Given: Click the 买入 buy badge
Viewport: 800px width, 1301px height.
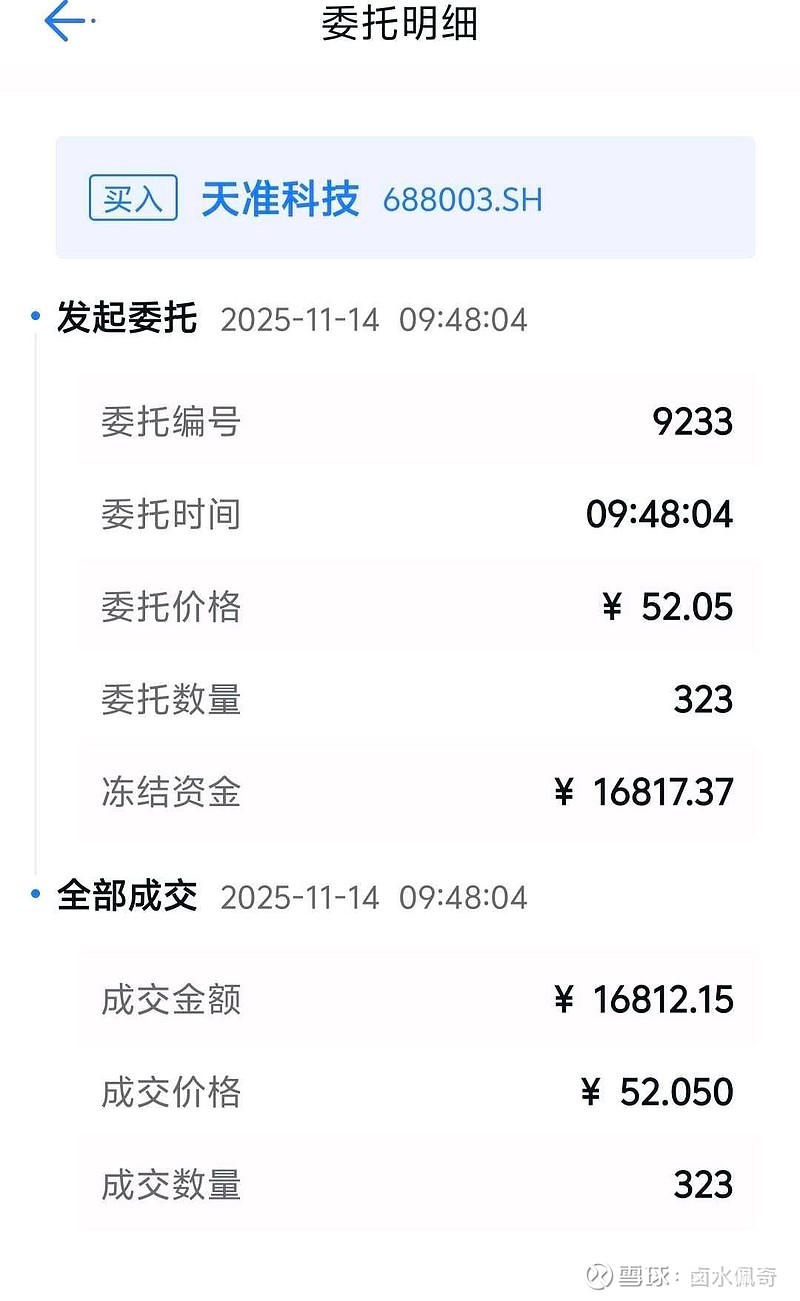Looking at the screenshot, I should click(133, 198).
